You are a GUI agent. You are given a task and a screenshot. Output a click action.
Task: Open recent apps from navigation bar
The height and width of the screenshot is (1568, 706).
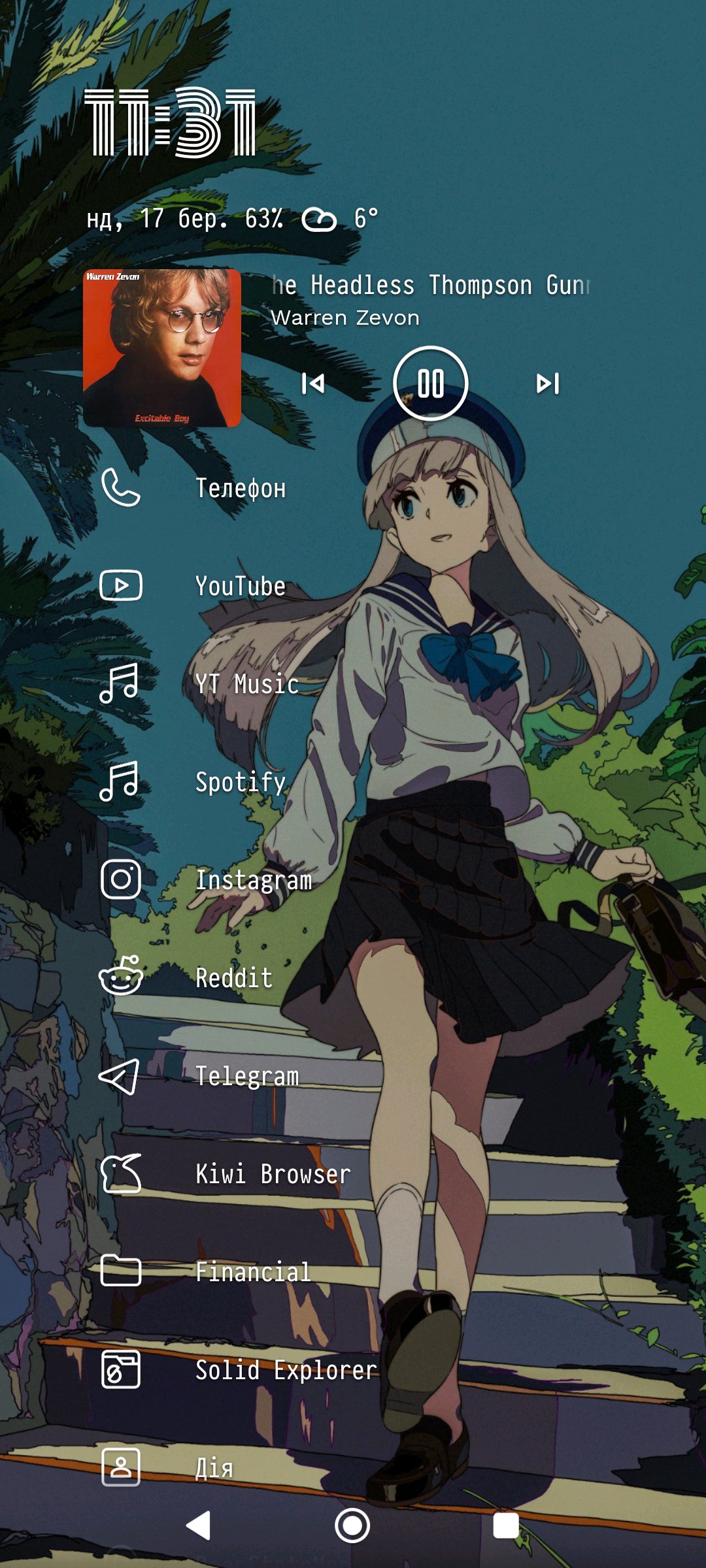tap(505, 1526)
